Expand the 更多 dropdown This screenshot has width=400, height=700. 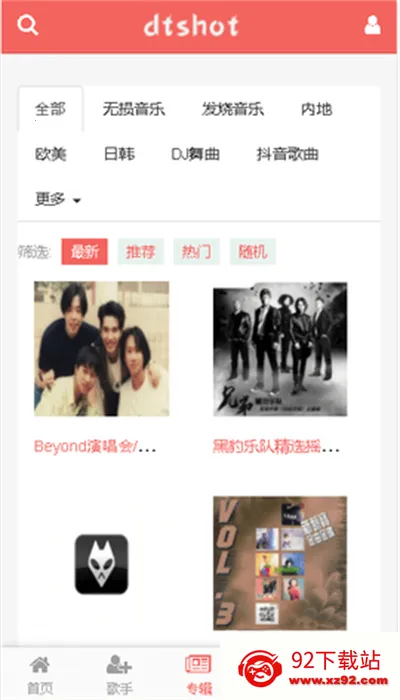[58, 200]
